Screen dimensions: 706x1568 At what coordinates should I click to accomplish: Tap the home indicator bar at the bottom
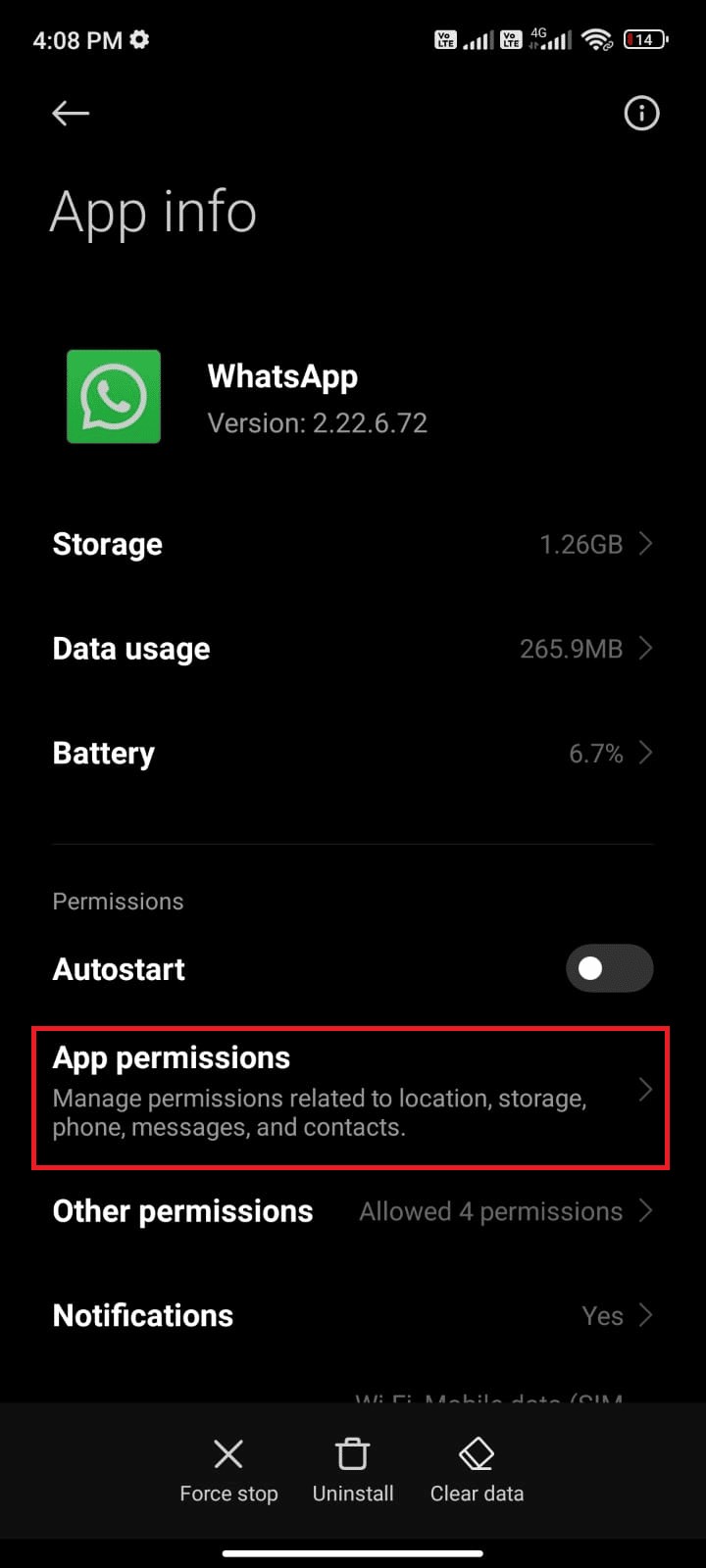[x=353, y=1552]
